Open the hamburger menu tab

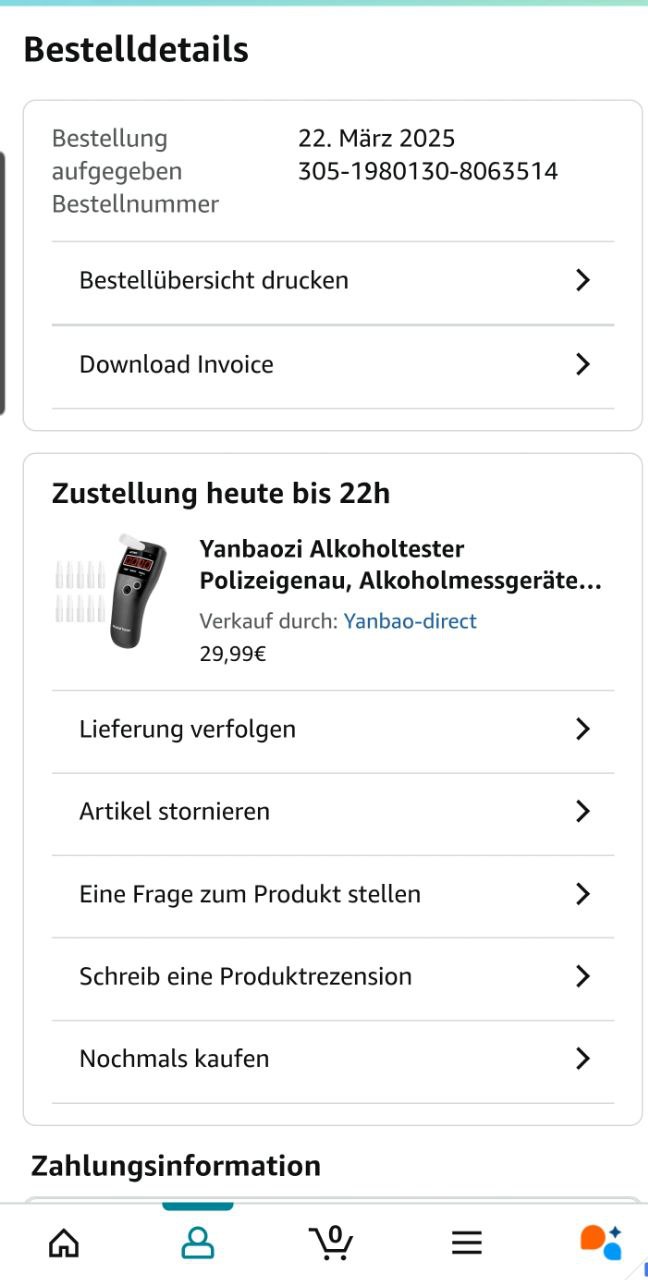(466, 1242)
